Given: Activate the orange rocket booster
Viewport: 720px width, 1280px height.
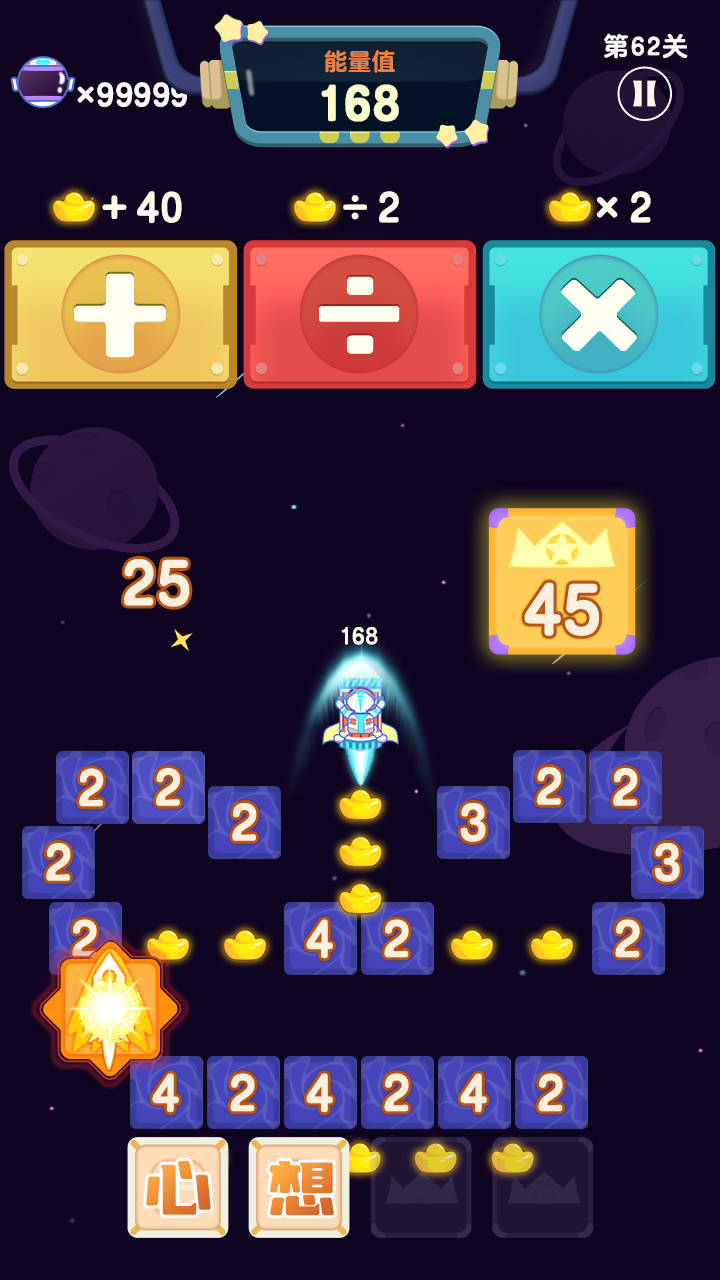Looking at the screenshot, I should [110, 1009].
